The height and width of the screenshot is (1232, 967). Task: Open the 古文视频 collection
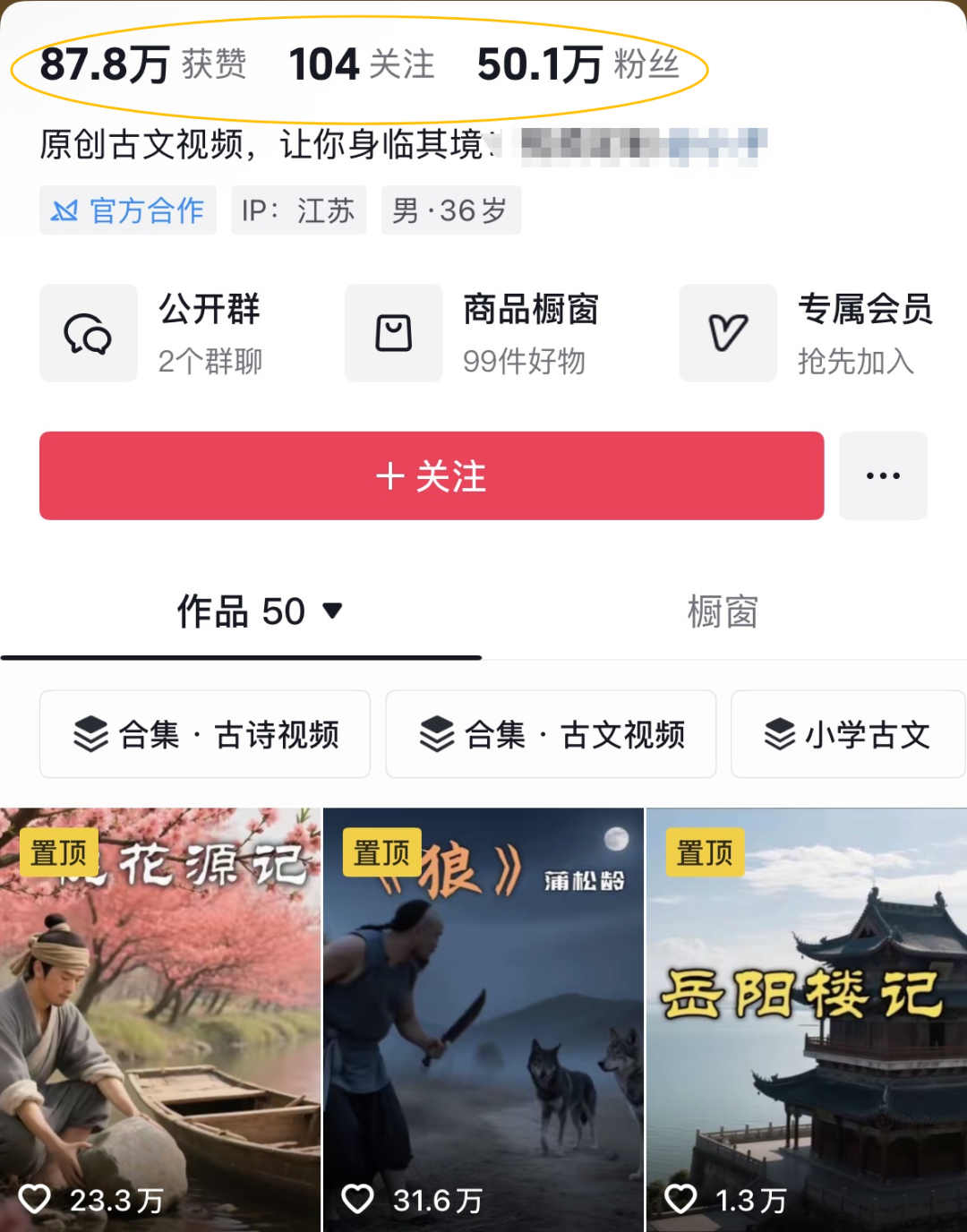(551, 734)
